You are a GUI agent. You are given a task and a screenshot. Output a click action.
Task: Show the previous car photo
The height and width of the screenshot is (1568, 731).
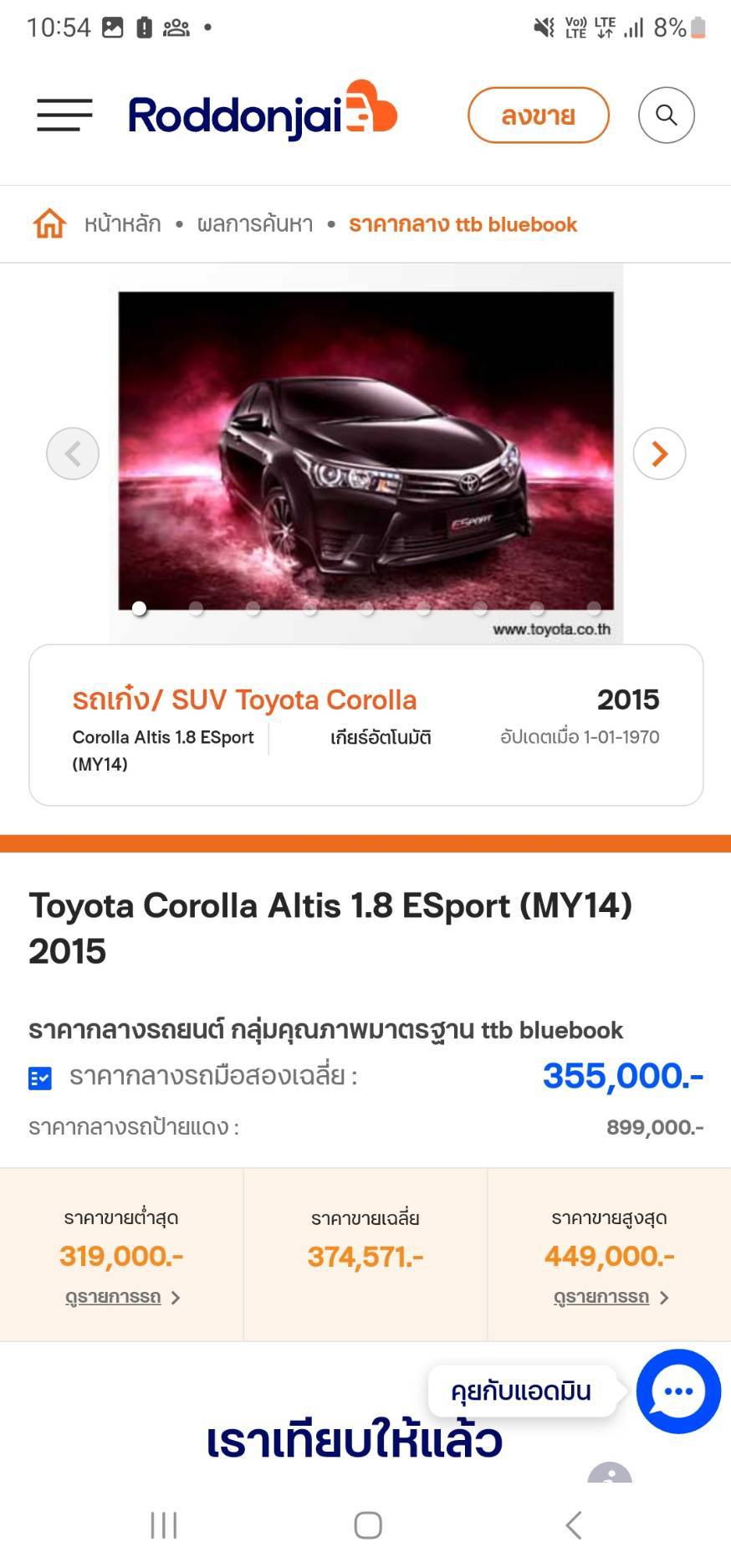[x=73, y=453]
